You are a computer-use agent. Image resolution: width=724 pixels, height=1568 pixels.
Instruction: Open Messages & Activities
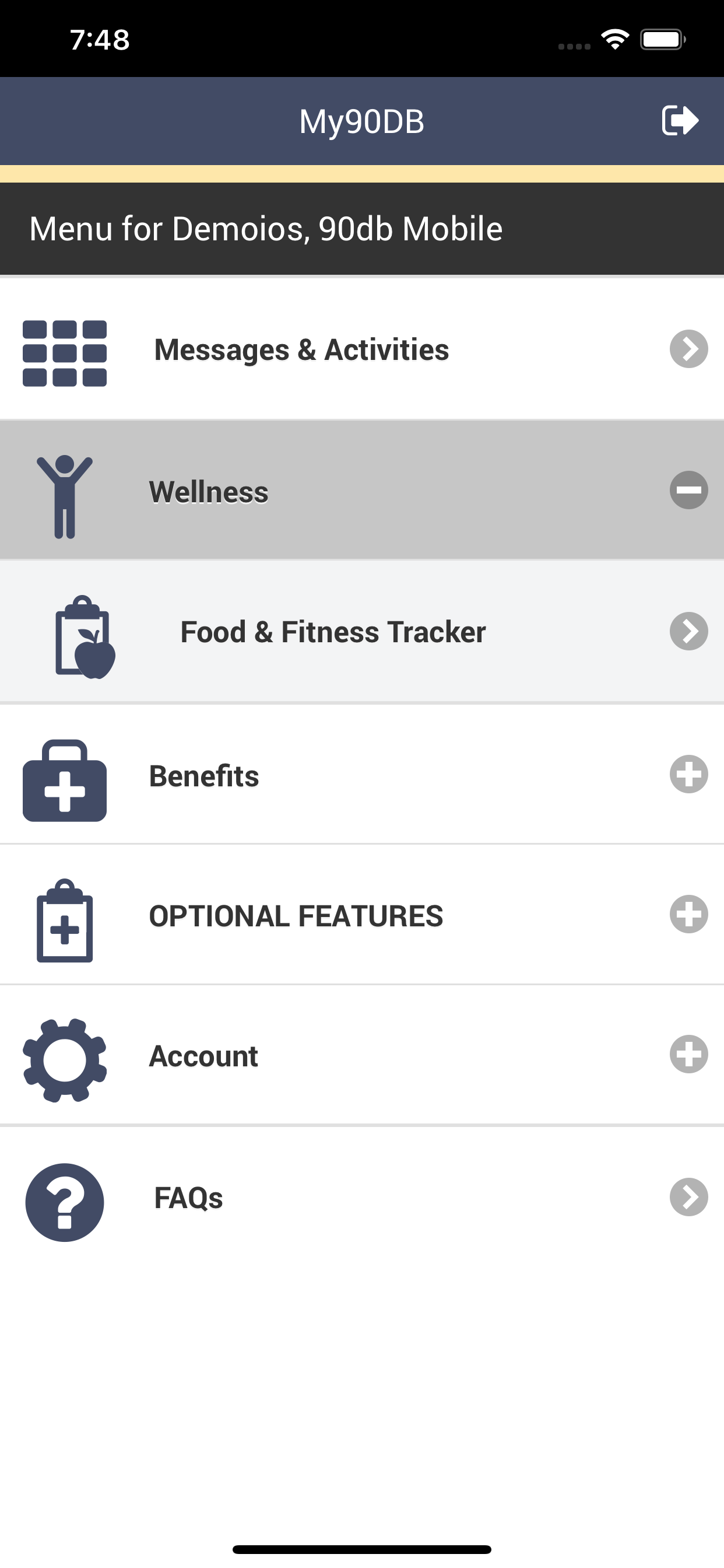(301, 350)
